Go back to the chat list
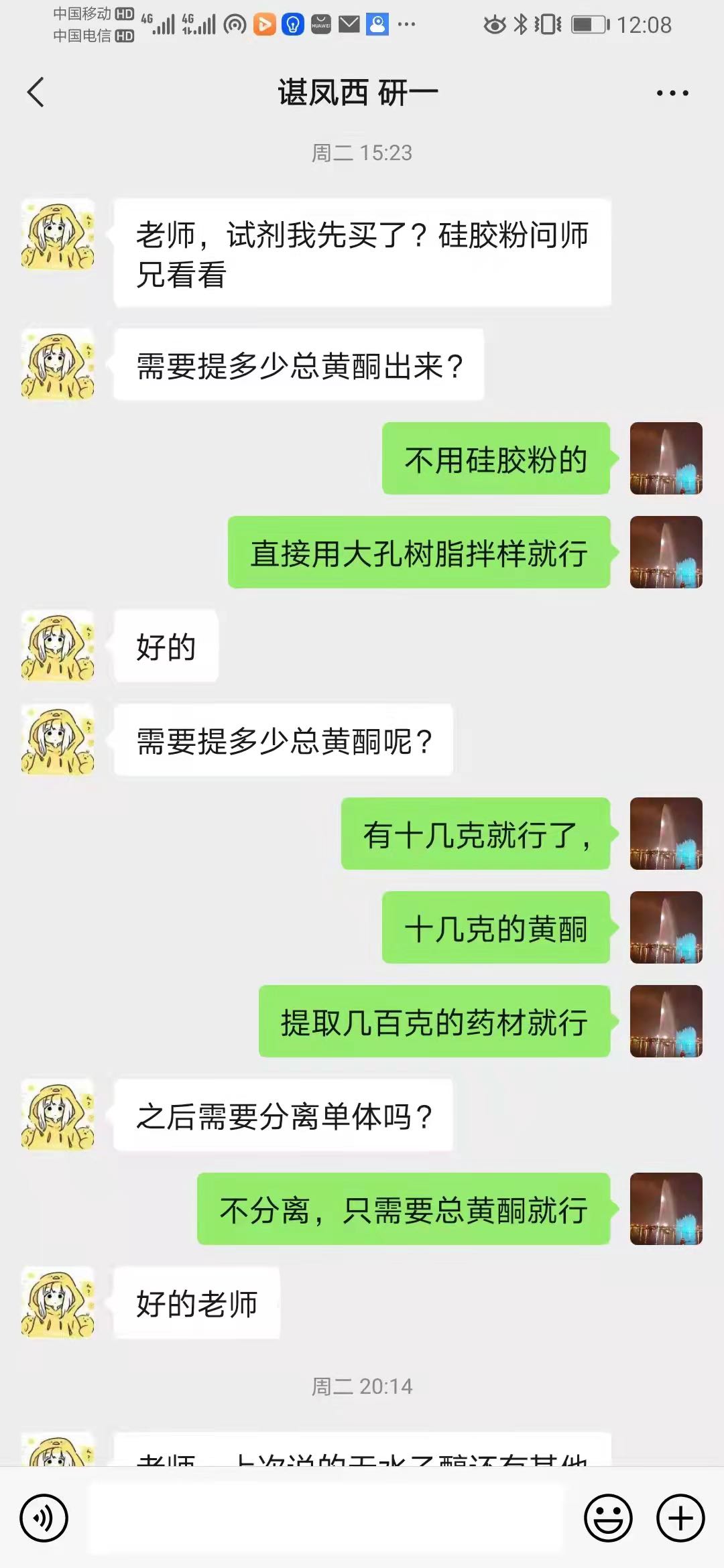This screenshot has height=1568, width=724. click(36, 92)
